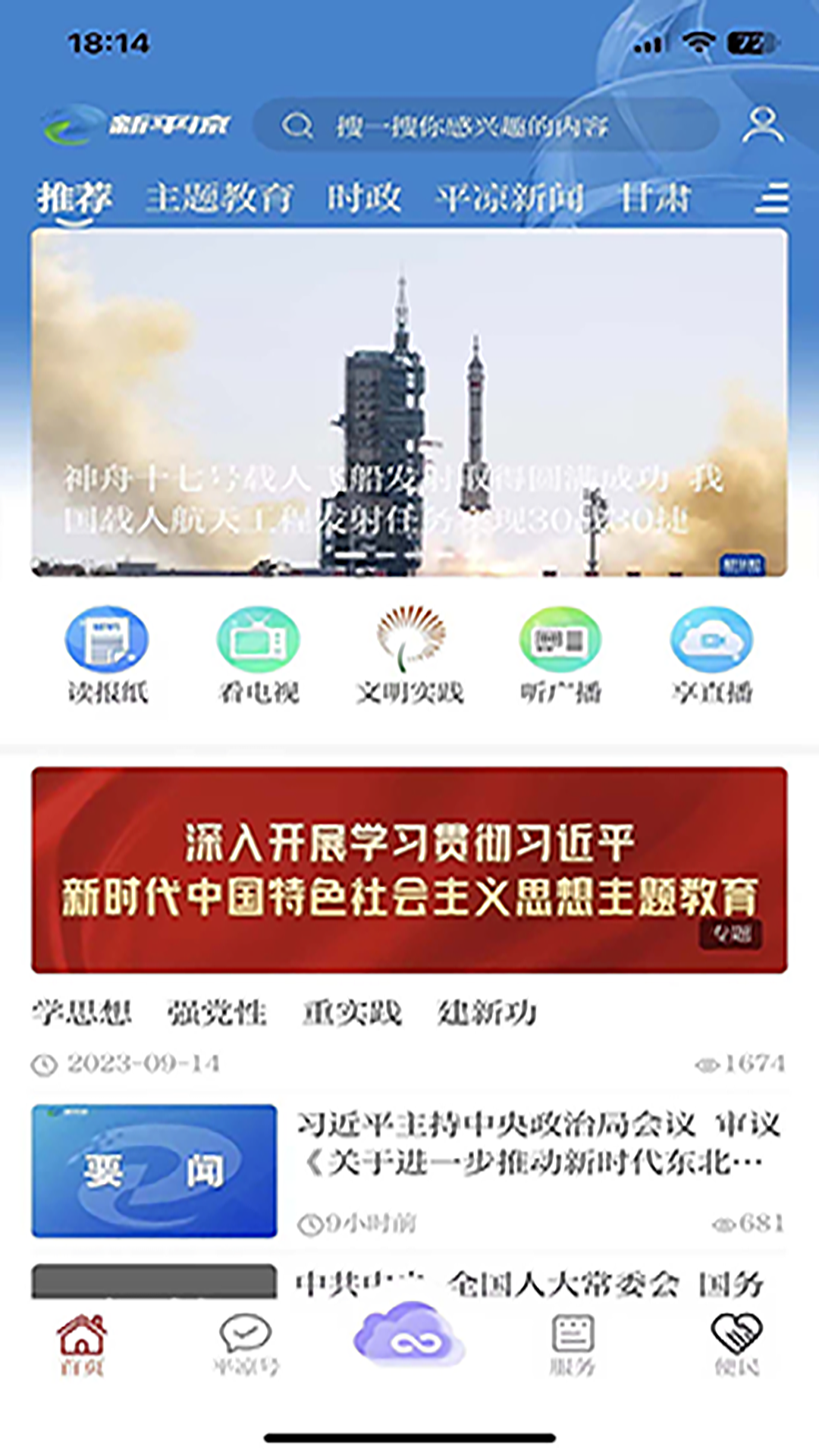
Task: Switch to the 甘肃 tab
Action: point(655,199)
